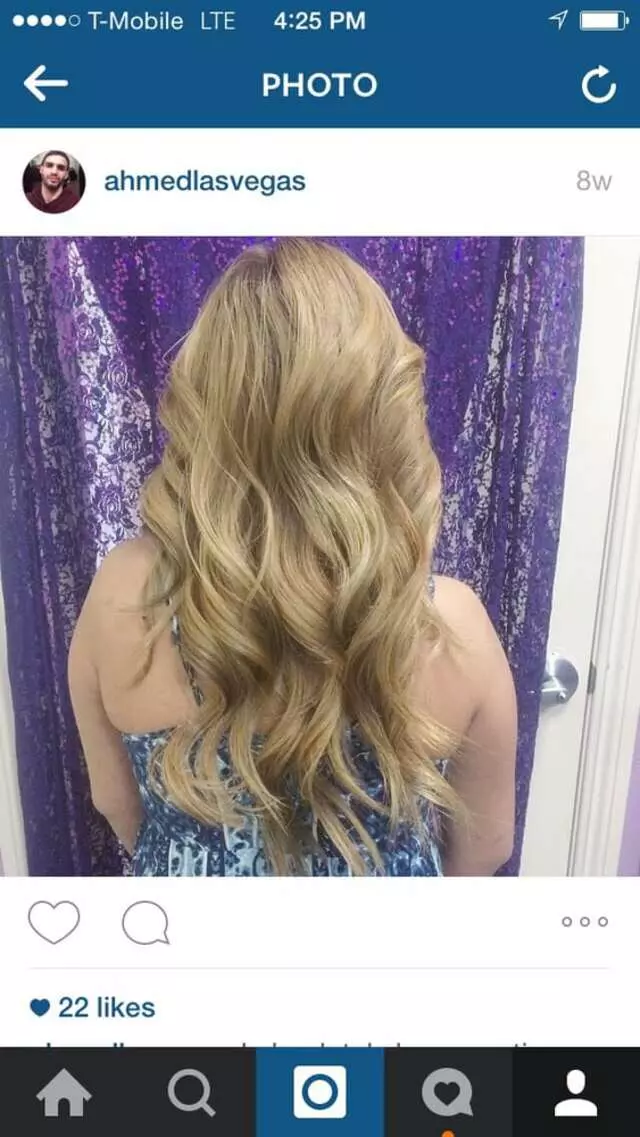
Task: Like this photo with the heart
Action: coord(54,922)
